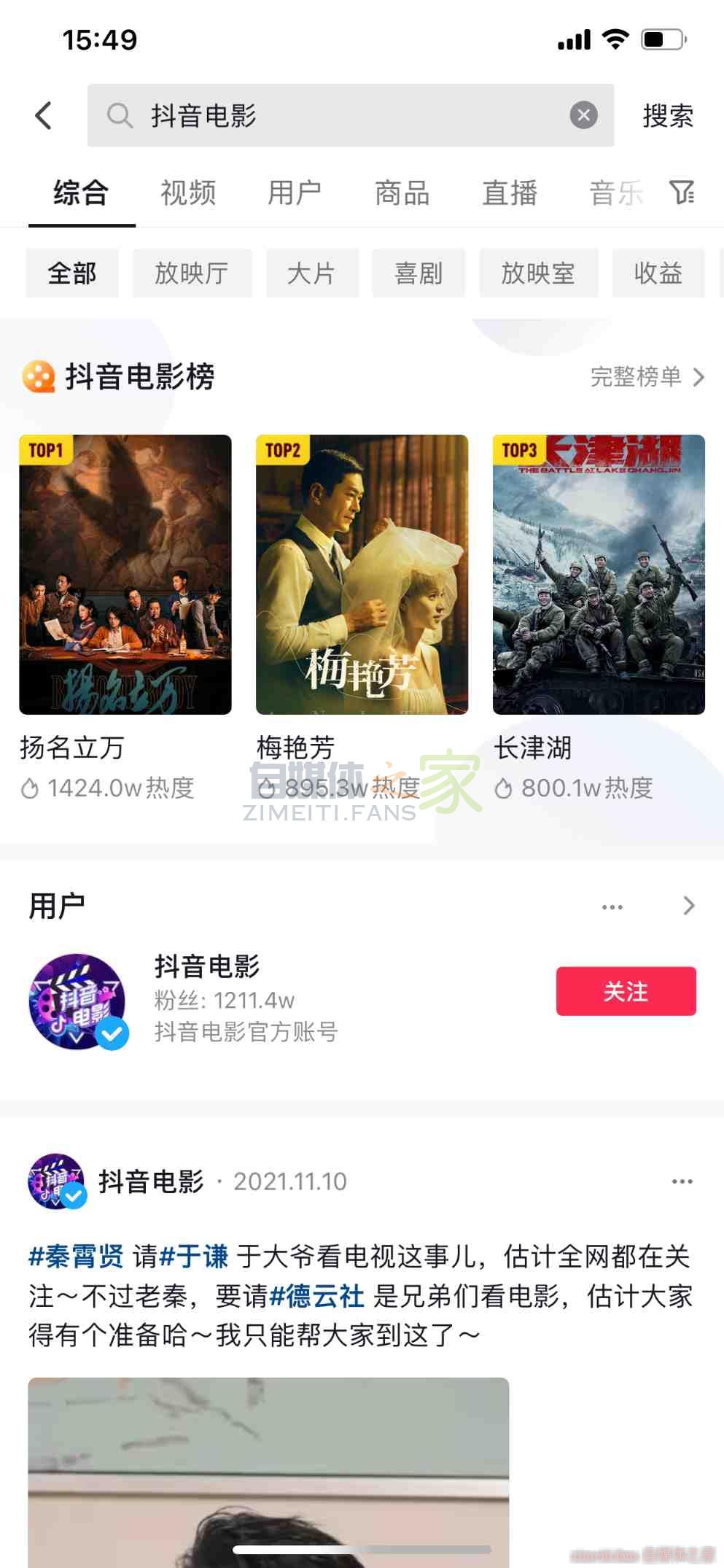This screenshot has width=724, height=1568.
Task: Tap the more options dots in 用户 section
Action: pos(612,906)
